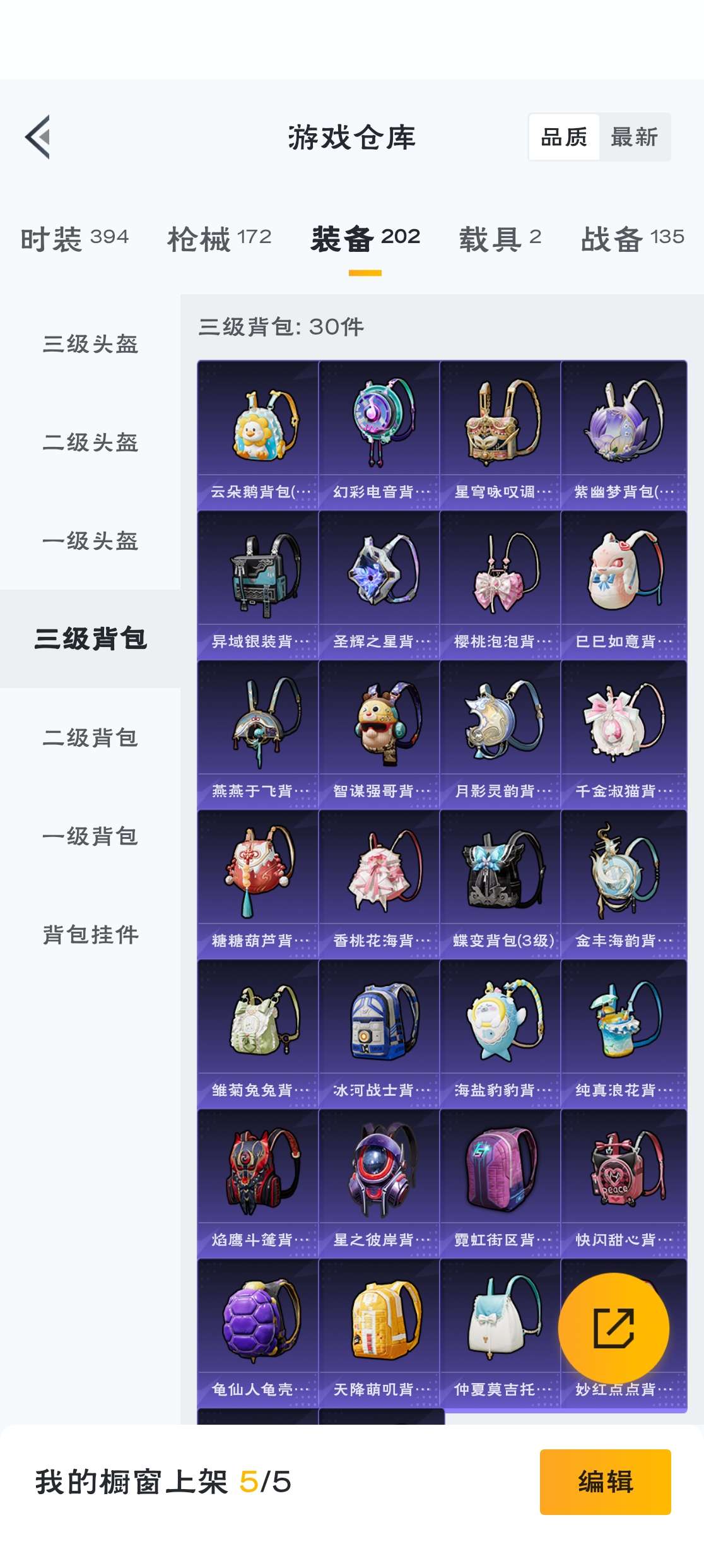The height and width of the screenshot is (1568, 704).
Task: Open the 龟仙人龟壳 backpack item
Action: point(258,1333)
